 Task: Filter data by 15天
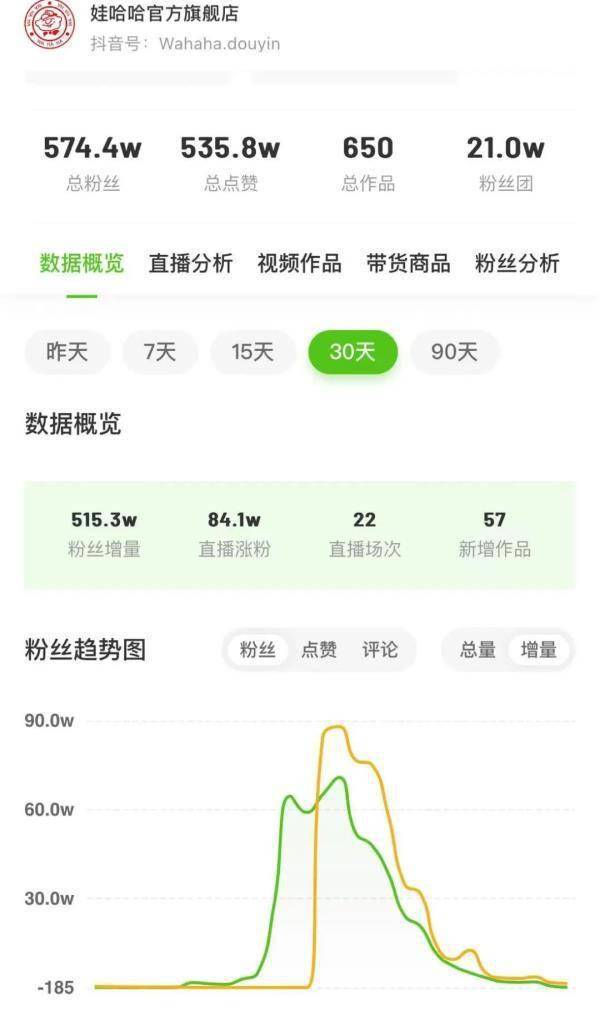[x=252, y=352]
